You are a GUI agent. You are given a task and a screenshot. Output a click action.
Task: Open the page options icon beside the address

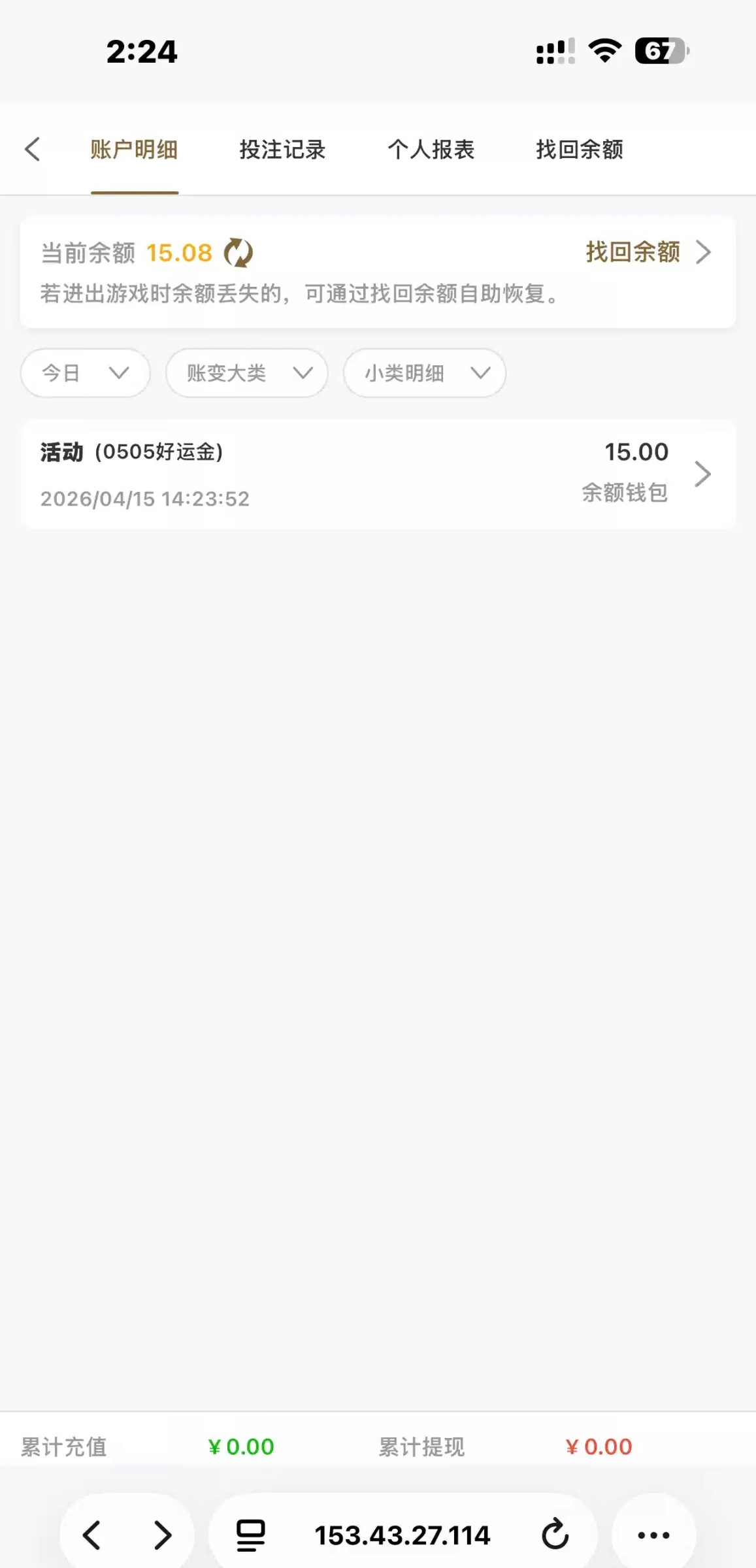point(251,1535)
